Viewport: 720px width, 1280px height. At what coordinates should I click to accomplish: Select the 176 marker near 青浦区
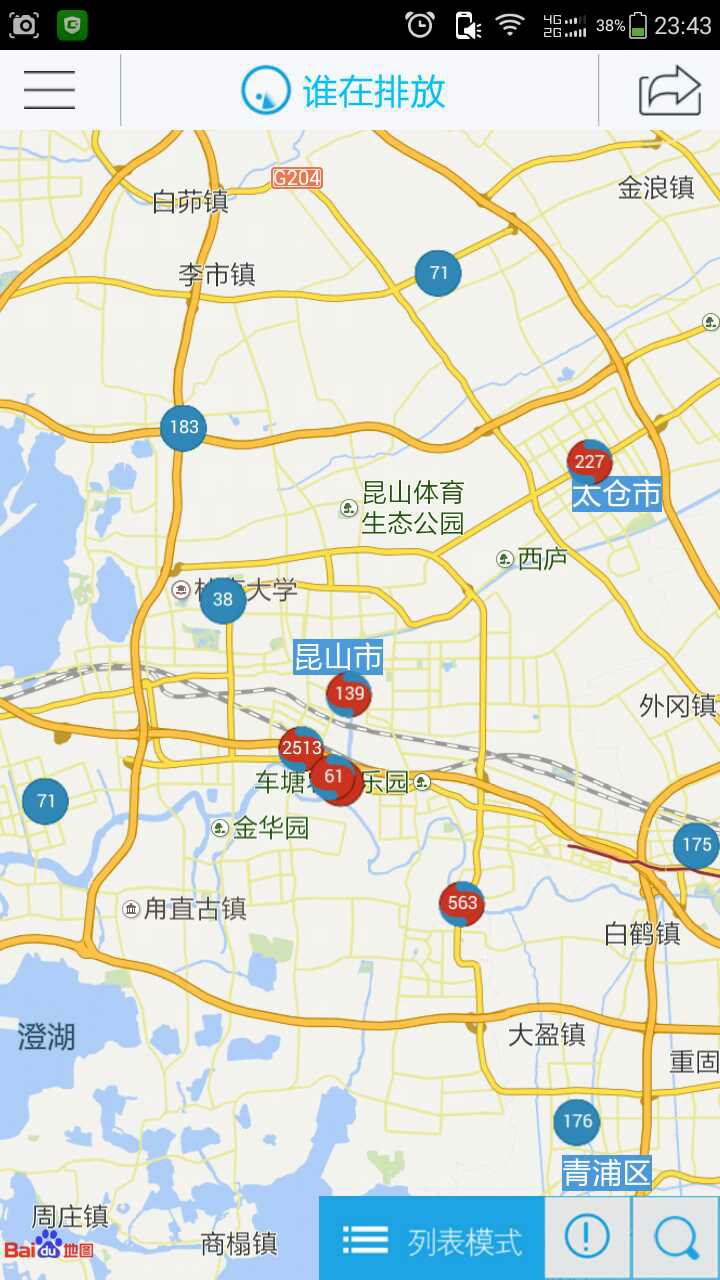click(577, 1122)
